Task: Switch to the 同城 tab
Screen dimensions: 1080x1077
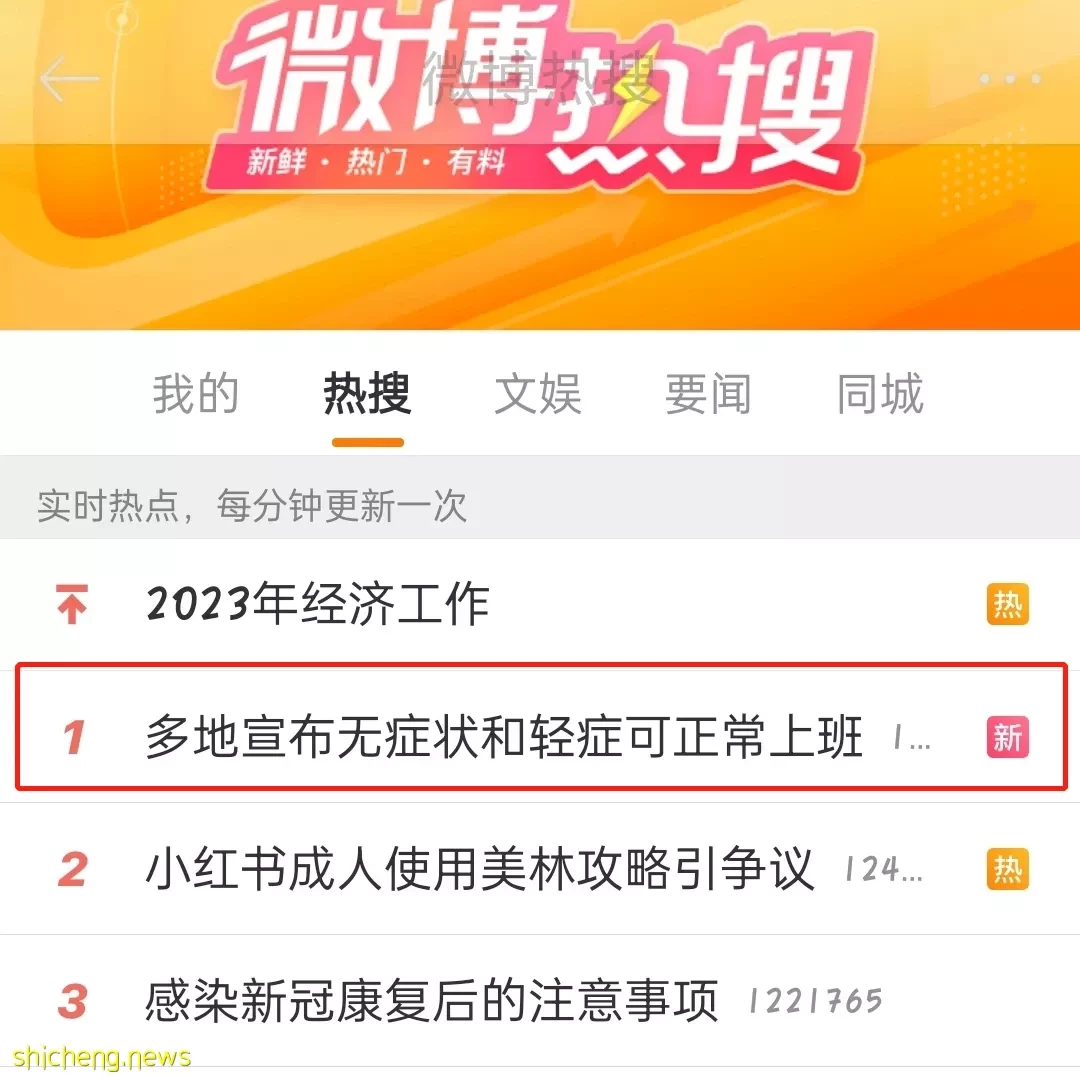Action: click(x=880, y=394)
